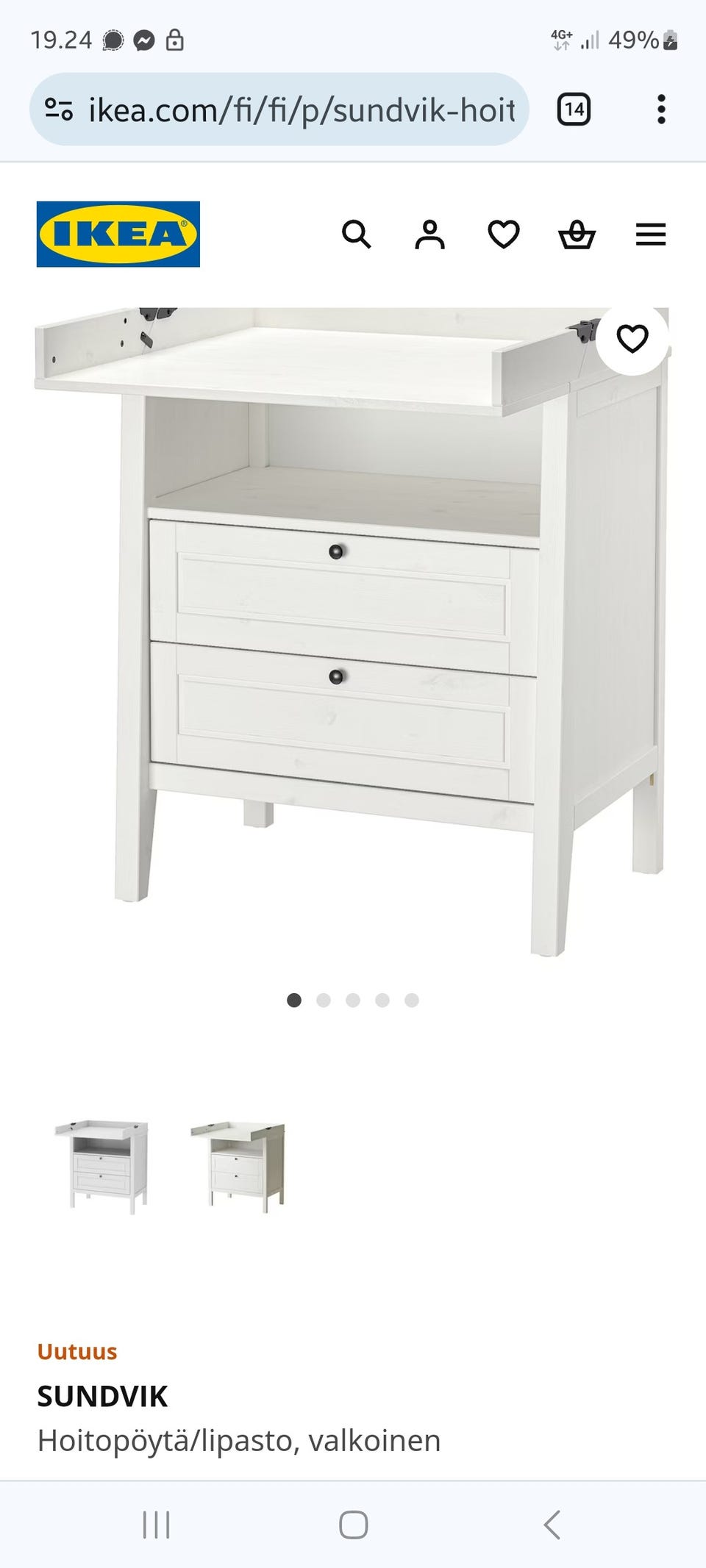
Task: Go to the IKEA home page logo
Action: point(118,234)
